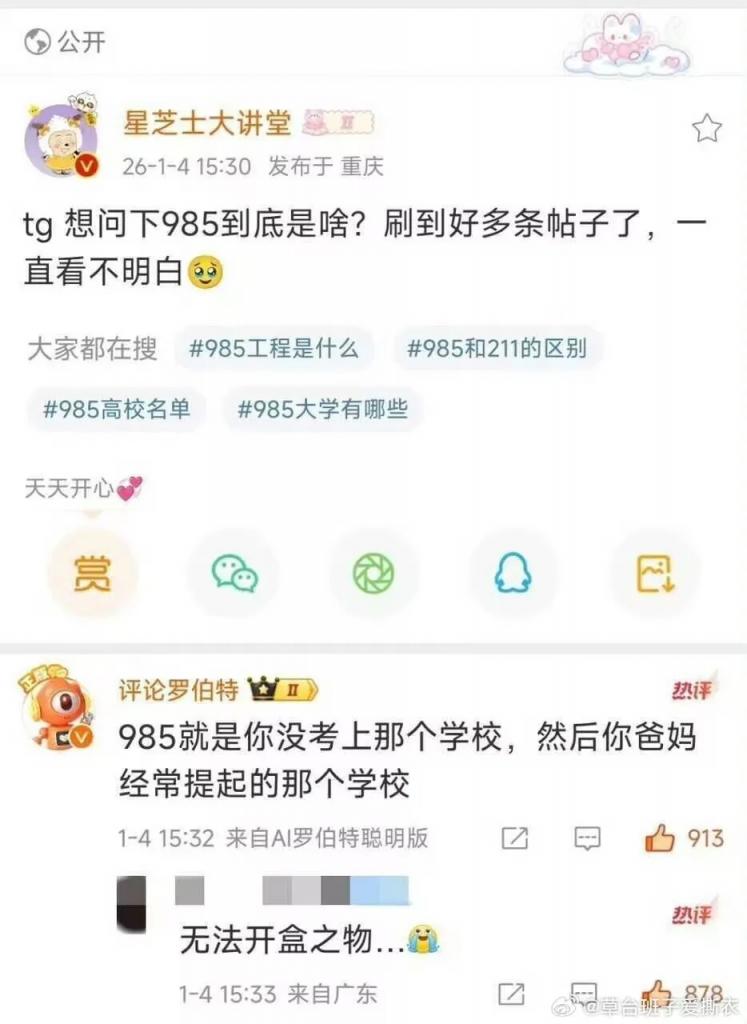
Task: Share the post to QQ
Action: 513,573
